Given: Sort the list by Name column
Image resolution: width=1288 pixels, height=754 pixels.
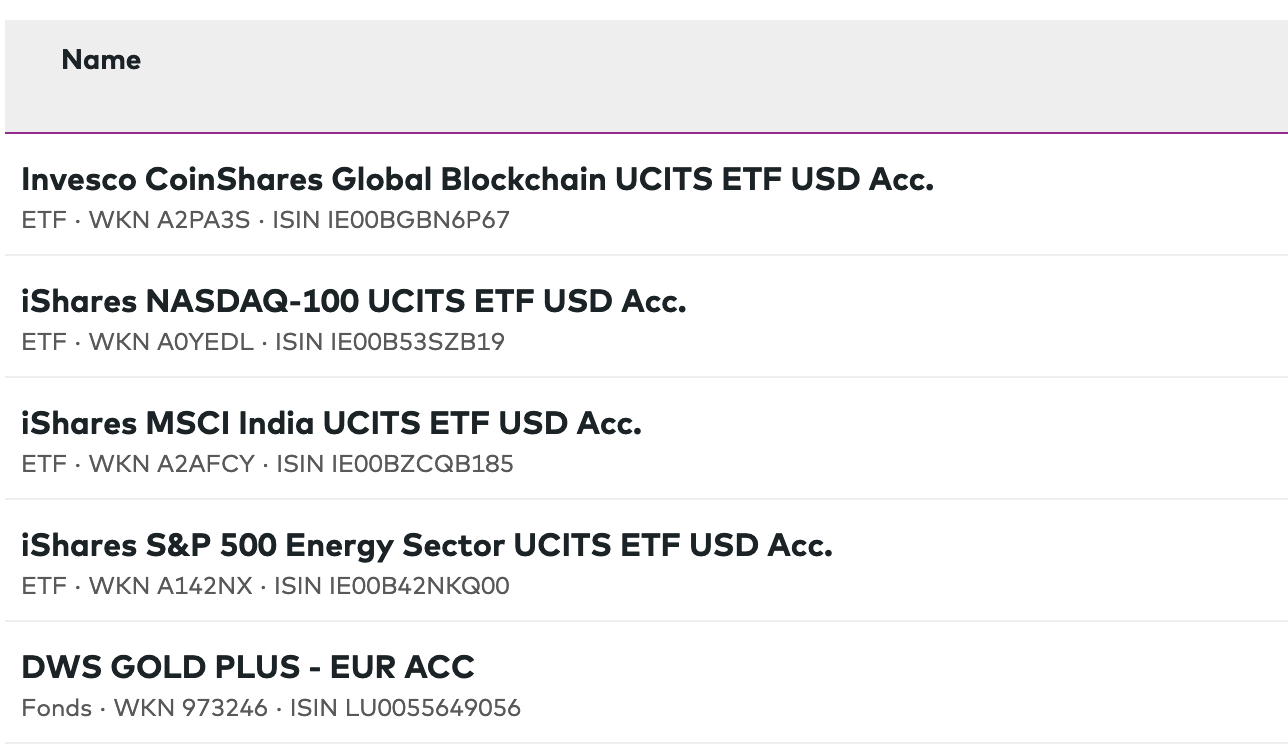Looking at the screenshot, I should coord(101,60).
